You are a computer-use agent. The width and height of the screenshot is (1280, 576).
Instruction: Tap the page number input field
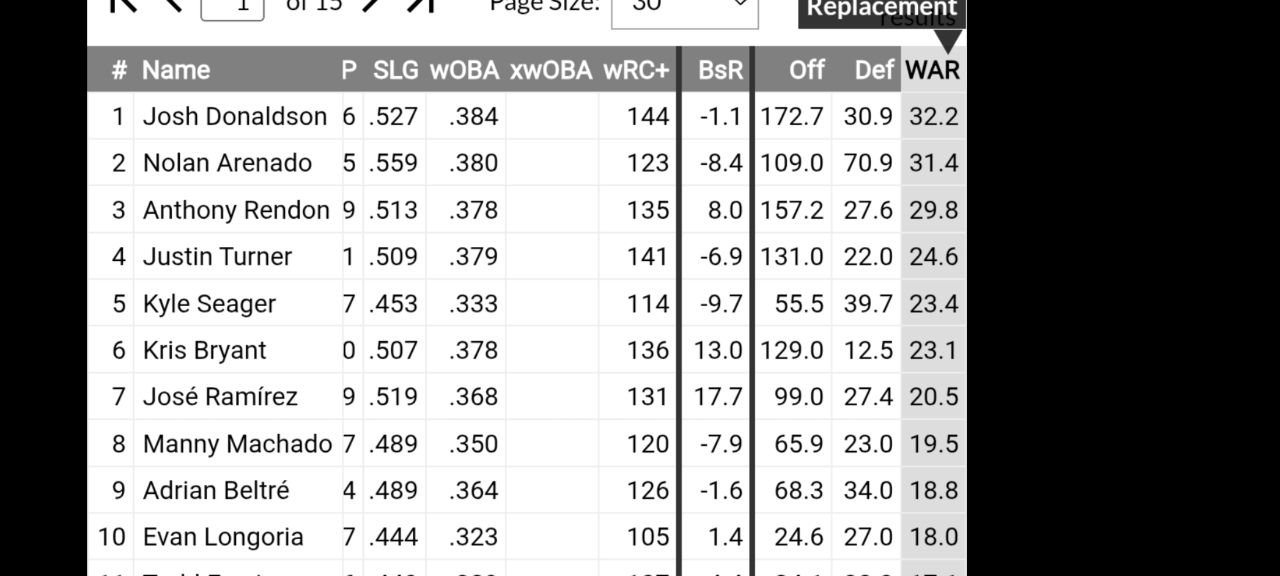tap(233, 8)
